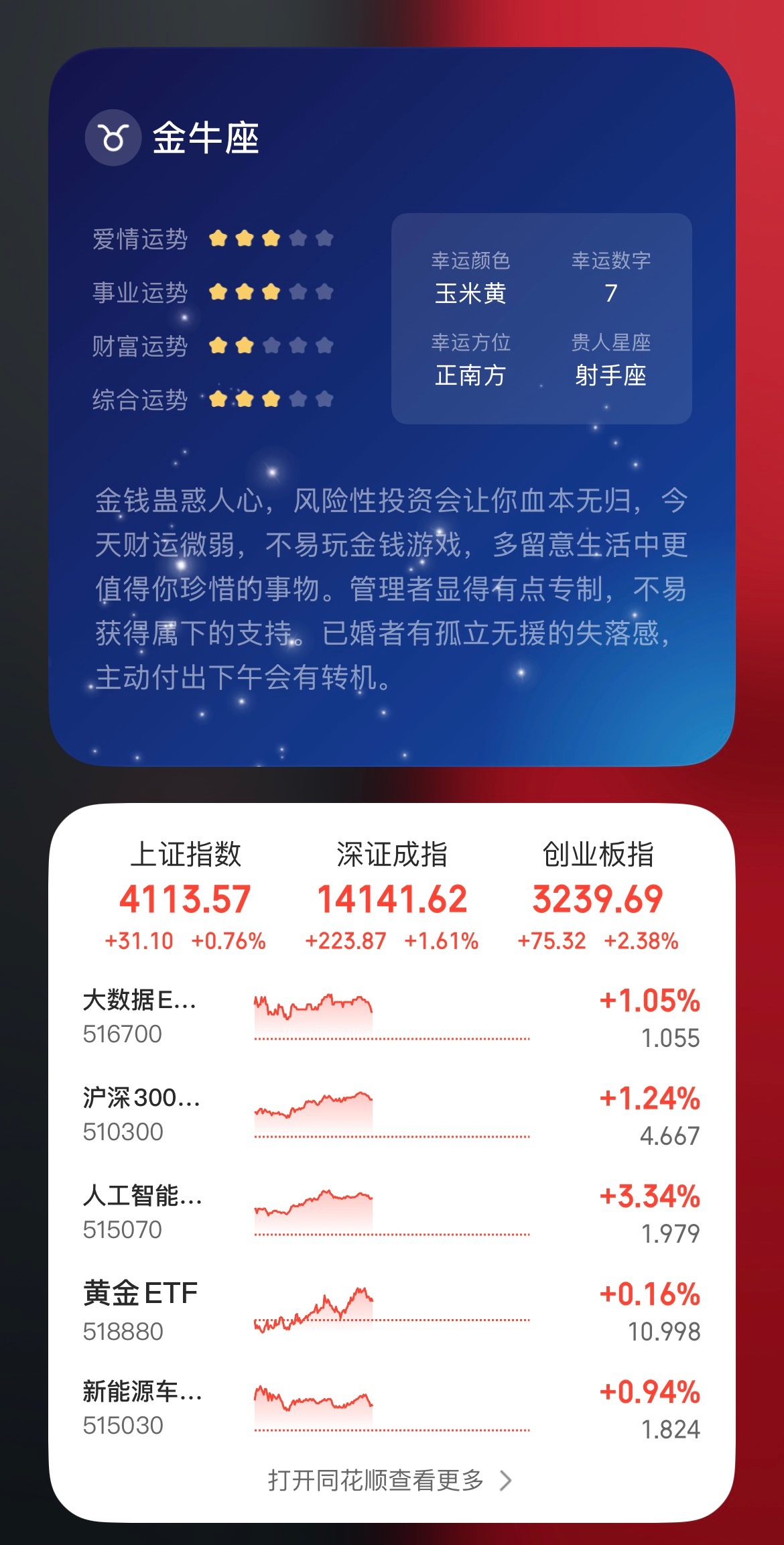
Task: Open 同花顺 via 查看更多 link
Action: point(375,1481)
